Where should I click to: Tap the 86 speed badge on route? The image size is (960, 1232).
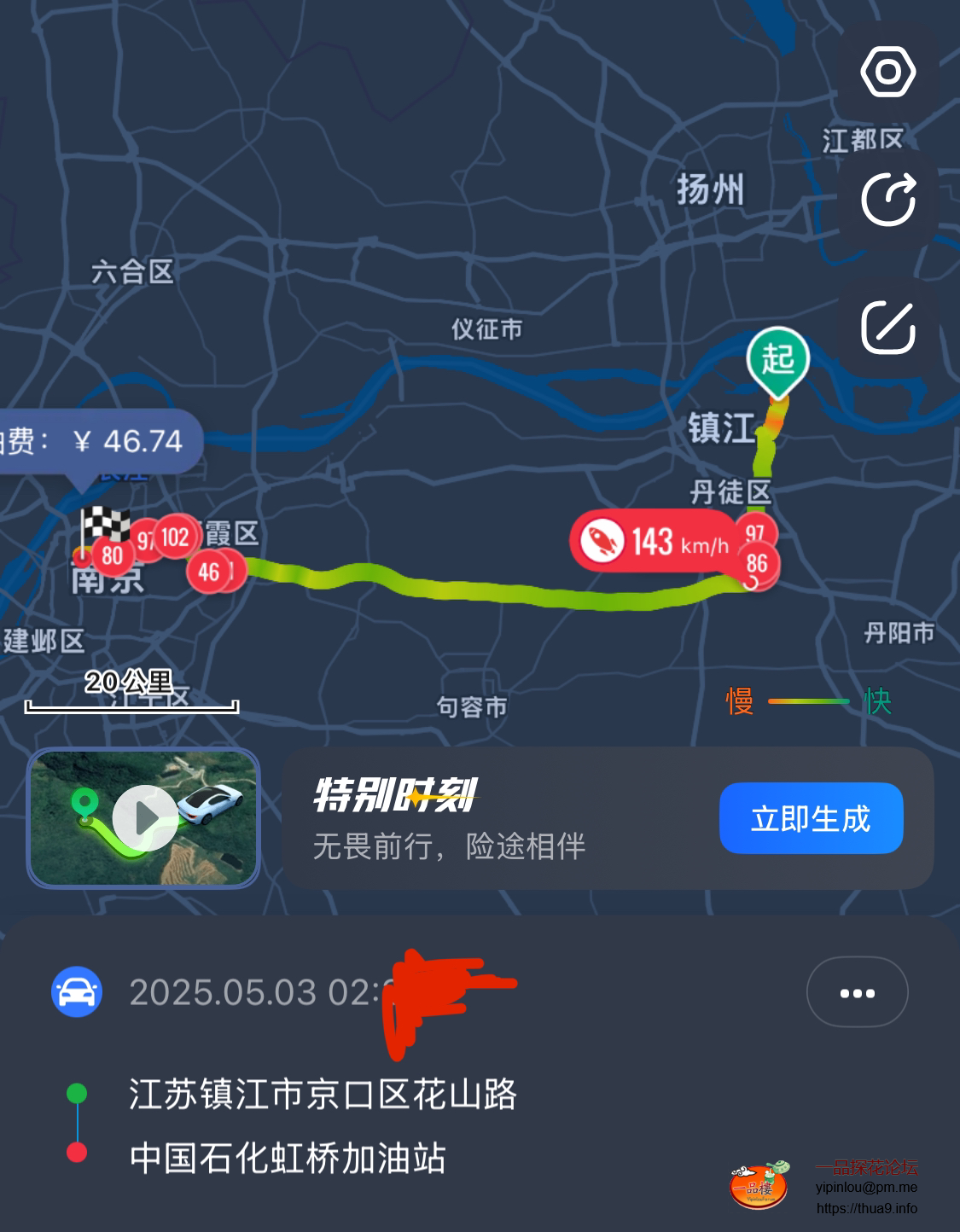tap(756, 563)
